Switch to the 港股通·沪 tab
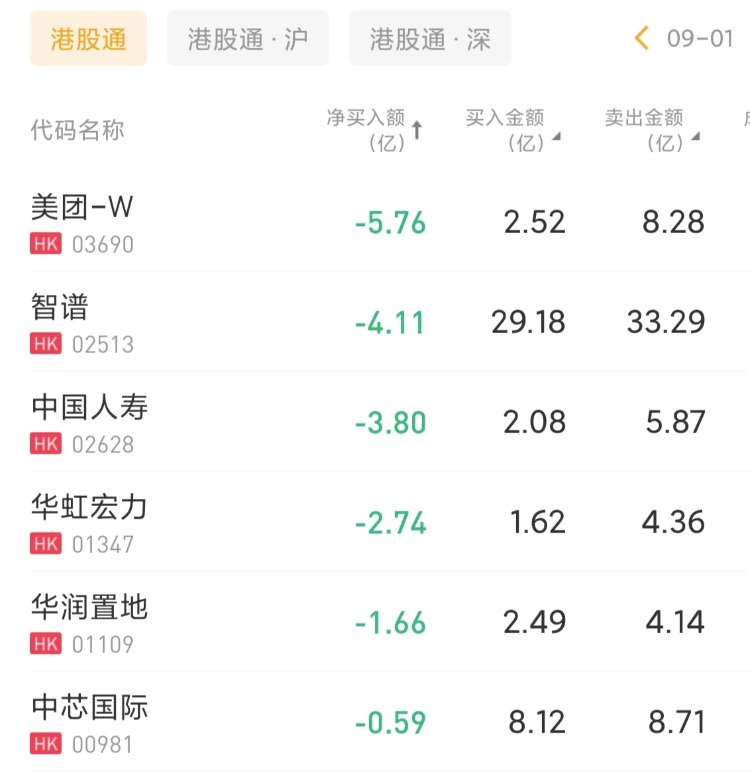The height and width of the screenshot is (775, 750). click(248, 39)
